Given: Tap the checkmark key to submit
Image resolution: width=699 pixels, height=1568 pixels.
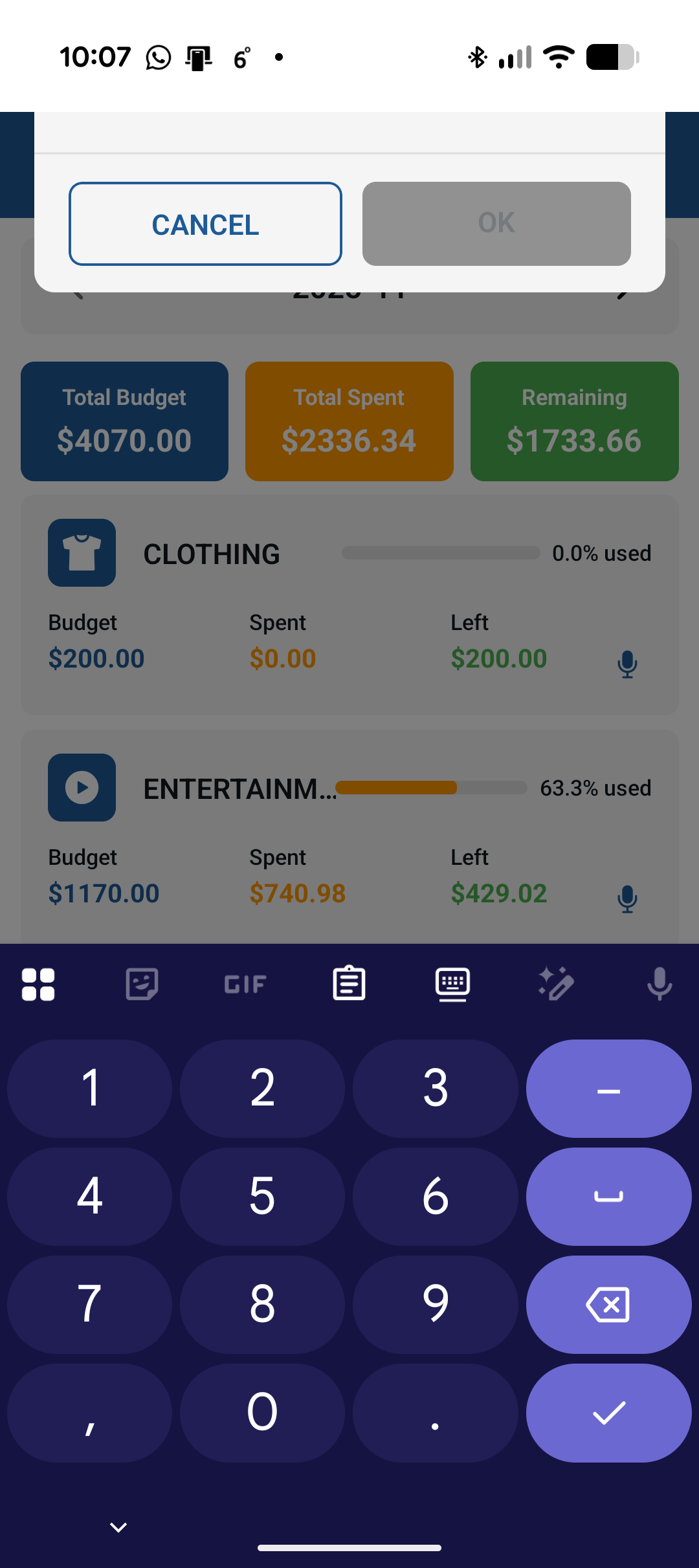Looking at the screenshot, I should (607, 1413).
